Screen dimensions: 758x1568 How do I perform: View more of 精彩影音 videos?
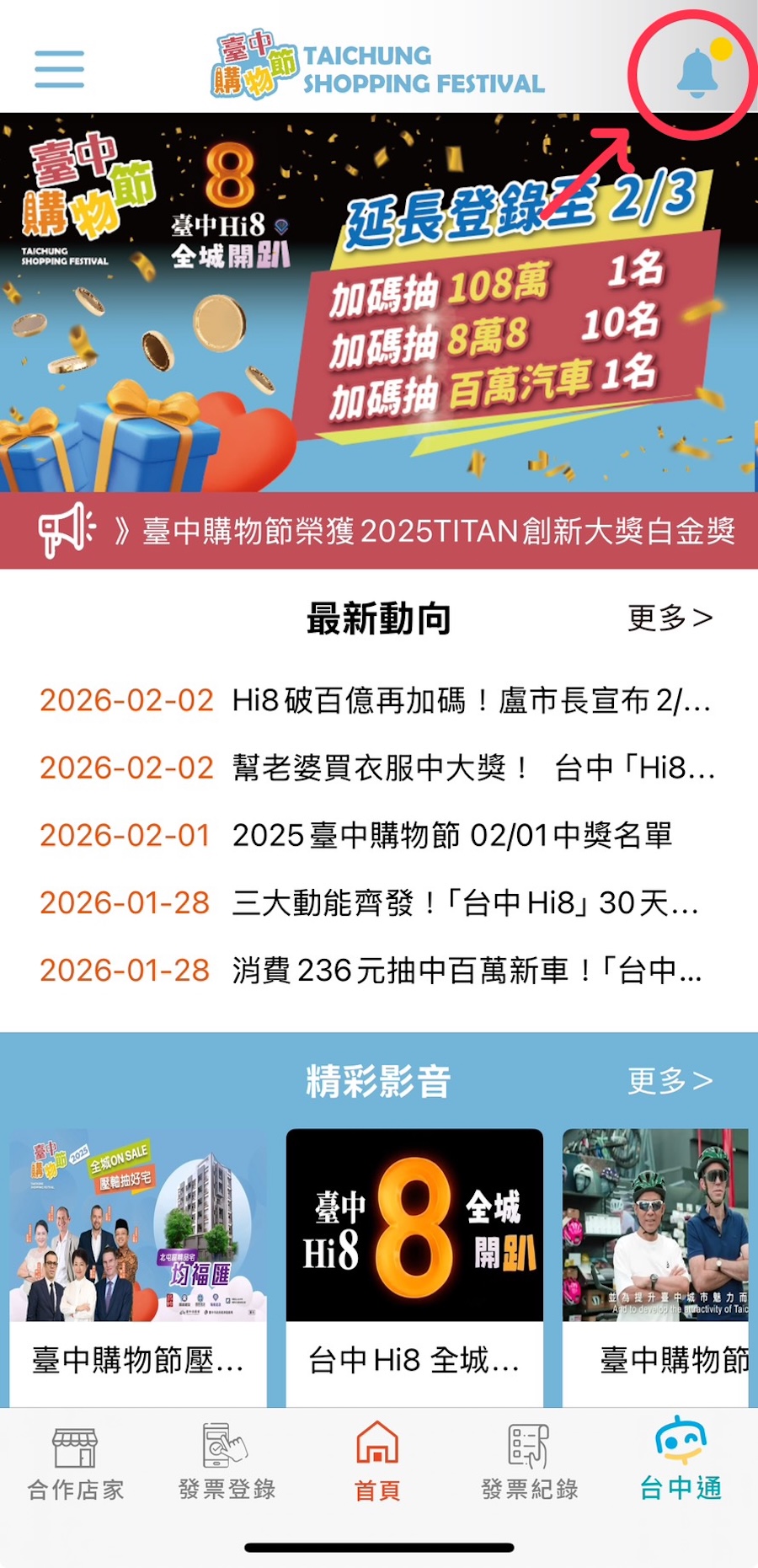(x=670, y=1081)
